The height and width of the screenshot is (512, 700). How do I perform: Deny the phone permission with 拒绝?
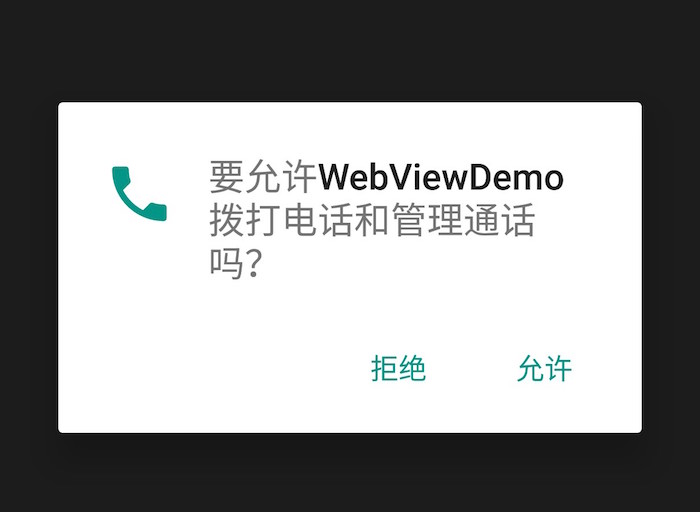(398, 369)
